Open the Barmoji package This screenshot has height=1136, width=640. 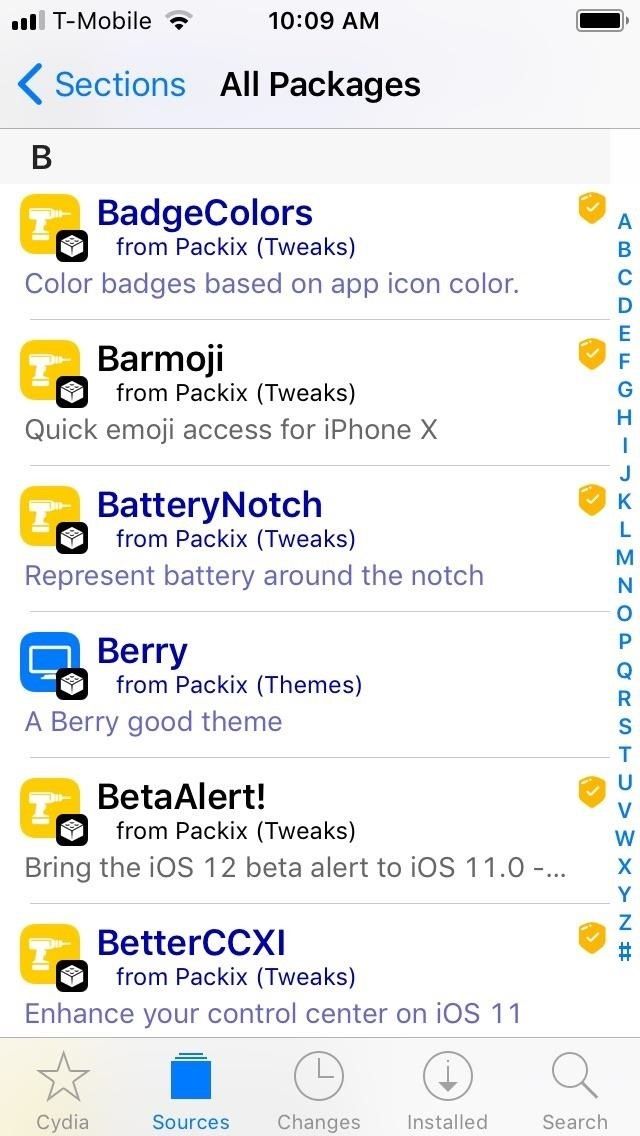pyautogui.click(x=300, y=393)
